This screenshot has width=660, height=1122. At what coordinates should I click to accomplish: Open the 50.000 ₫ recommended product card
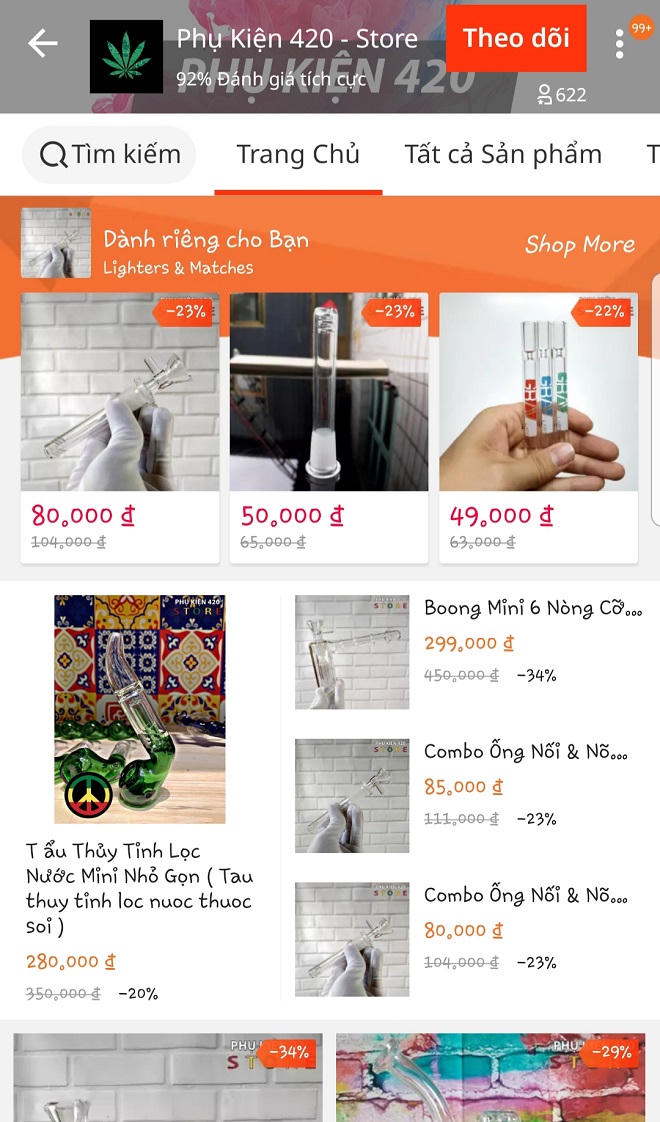pos(329,427)
